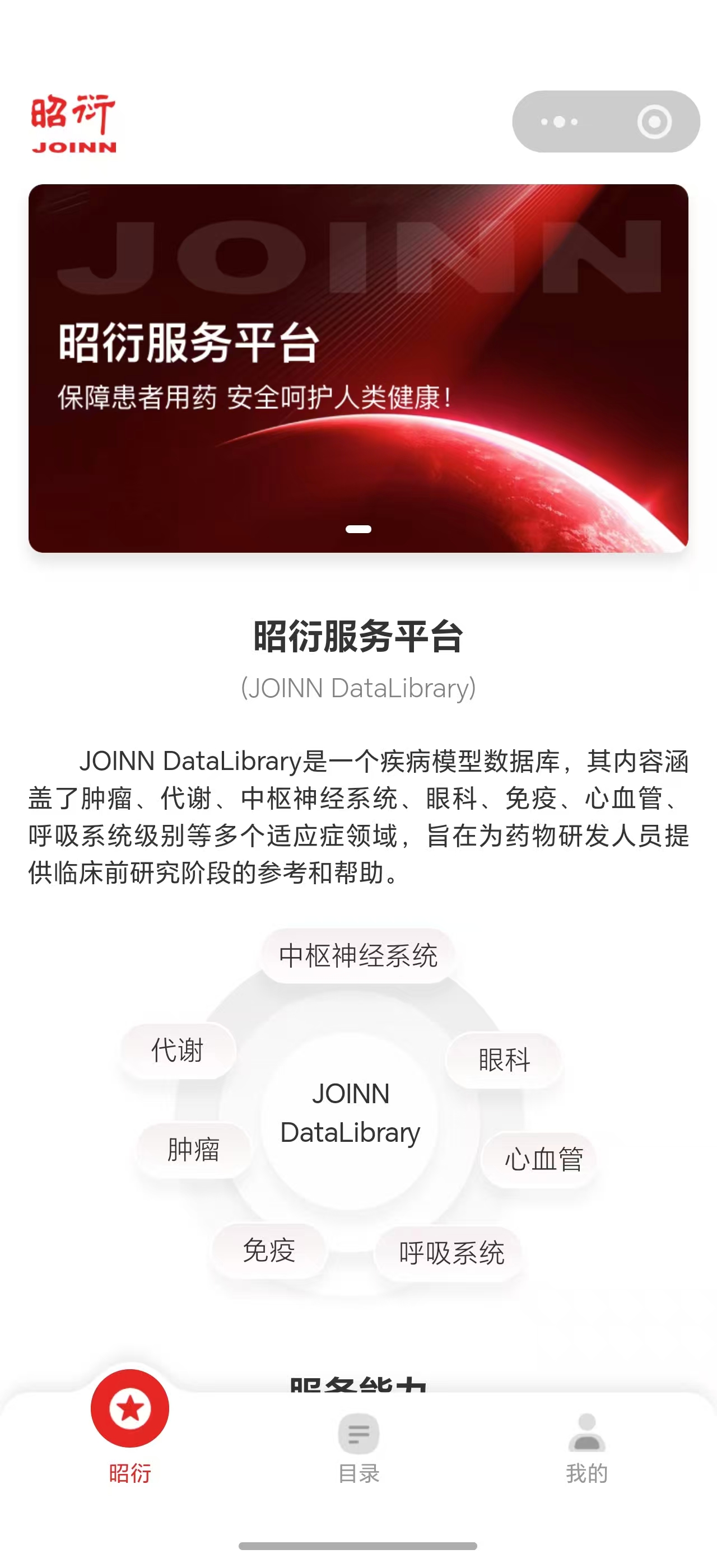Click the 昭衍服务平台 heading text
Viewport: 717px width, 1568px height.
358,637
